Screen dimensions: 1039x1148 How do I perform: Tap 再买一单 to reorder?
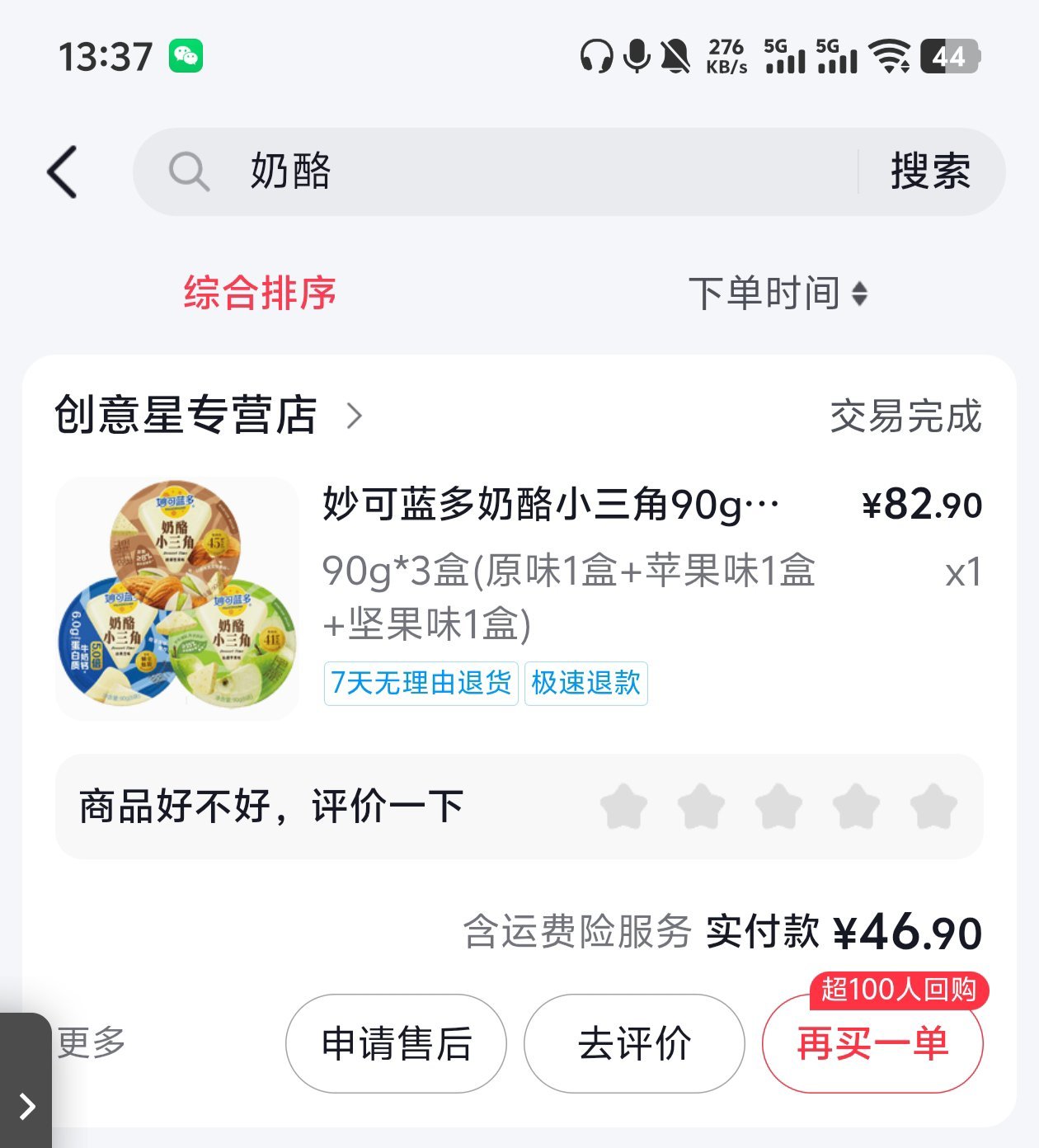(872, 1043)
